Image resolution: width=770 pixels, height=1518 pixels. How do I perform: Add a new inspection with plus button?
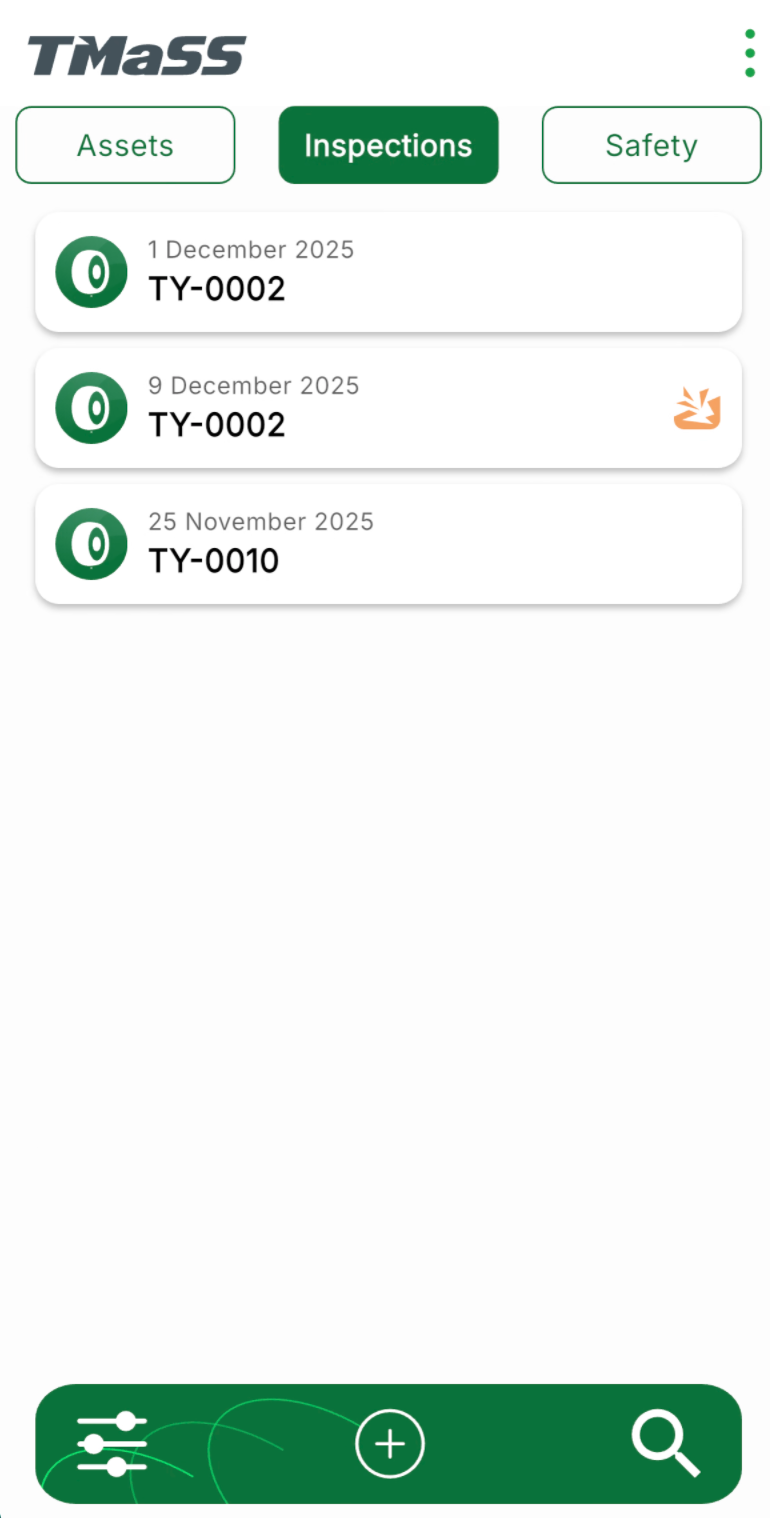(390, 1443)
